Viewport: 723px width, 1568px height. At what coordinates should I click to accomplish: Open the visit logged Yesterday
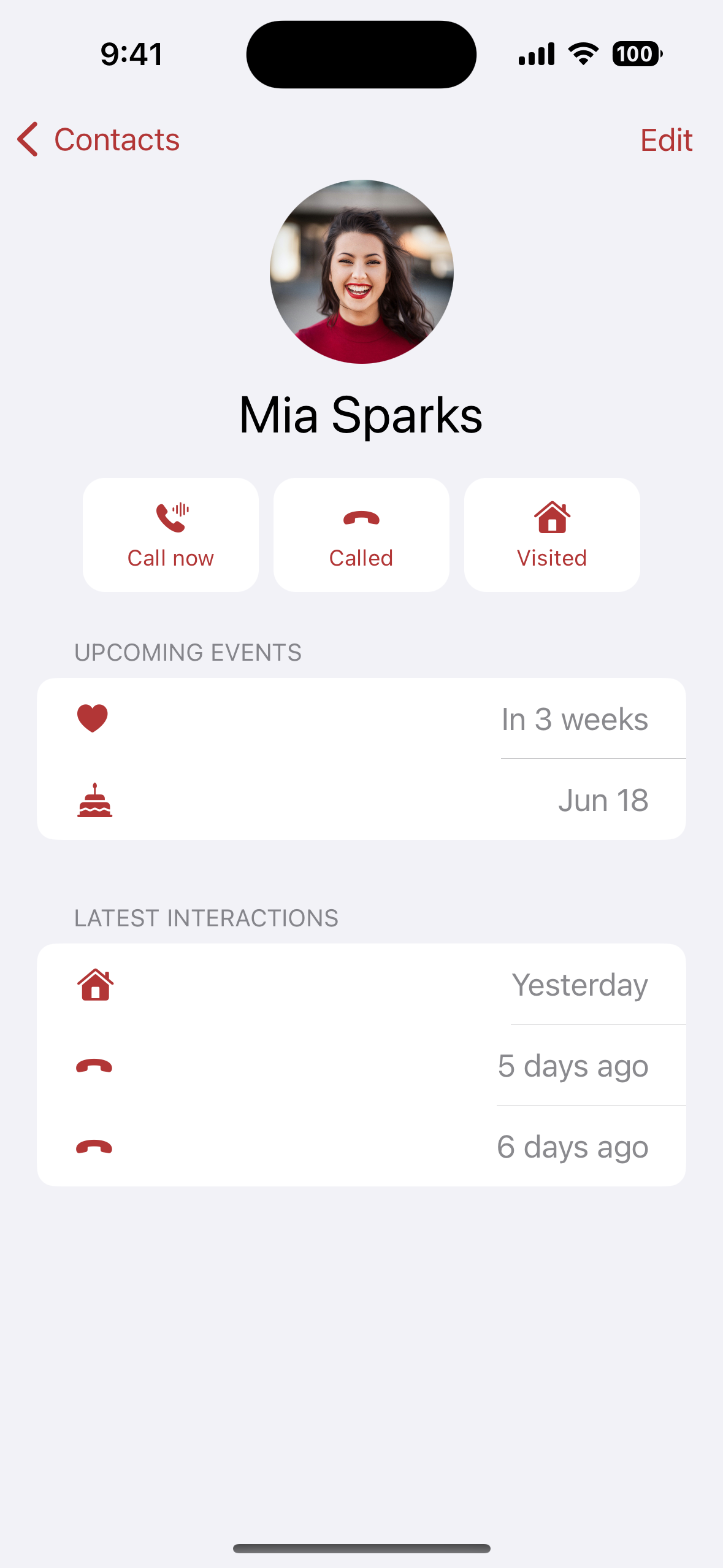click(361, 985)
